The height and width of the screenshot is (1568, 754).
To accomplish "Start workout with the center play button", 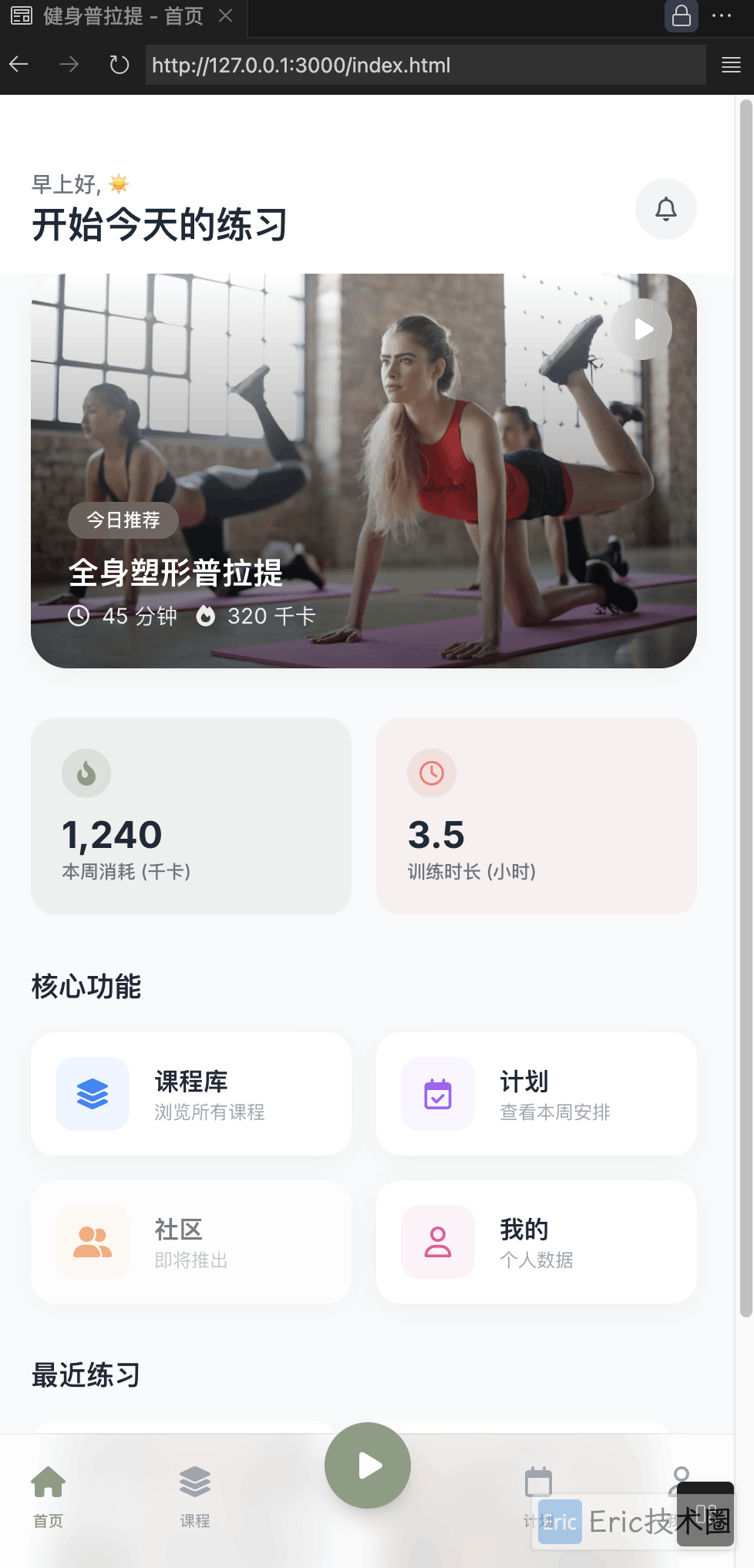I will pos(368,1465).
